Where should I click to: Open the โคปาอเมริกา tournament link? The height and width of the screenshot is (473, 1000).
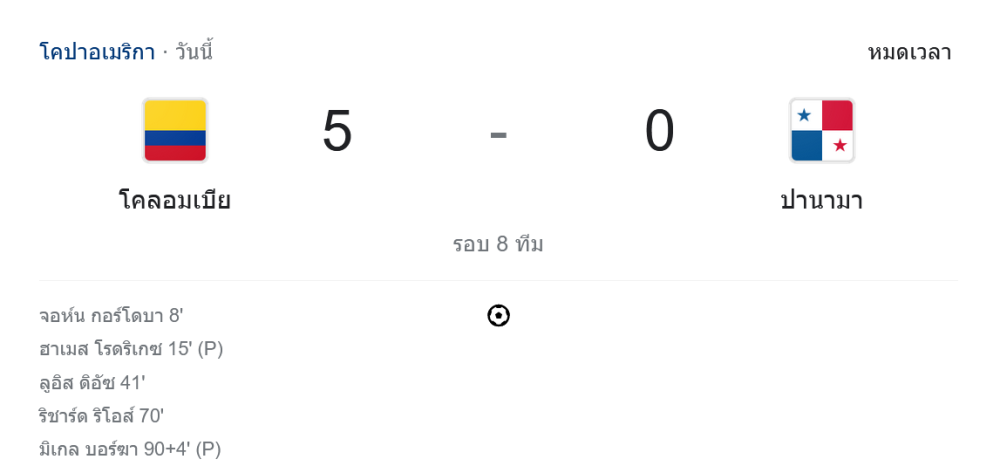(x=97, y=52)
